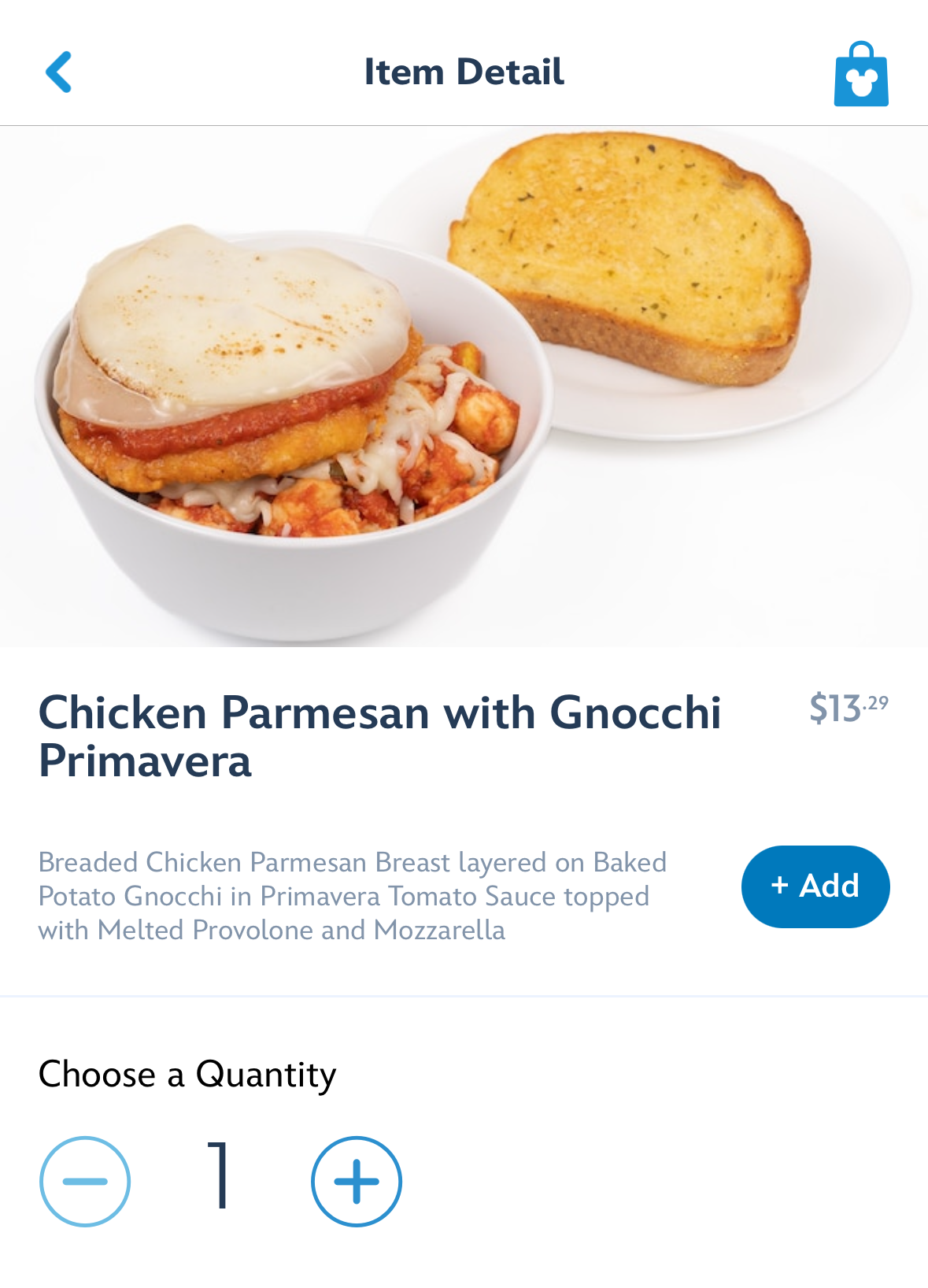Go back from Item Detail
The image size is (928, 1288).
[60, 72]
